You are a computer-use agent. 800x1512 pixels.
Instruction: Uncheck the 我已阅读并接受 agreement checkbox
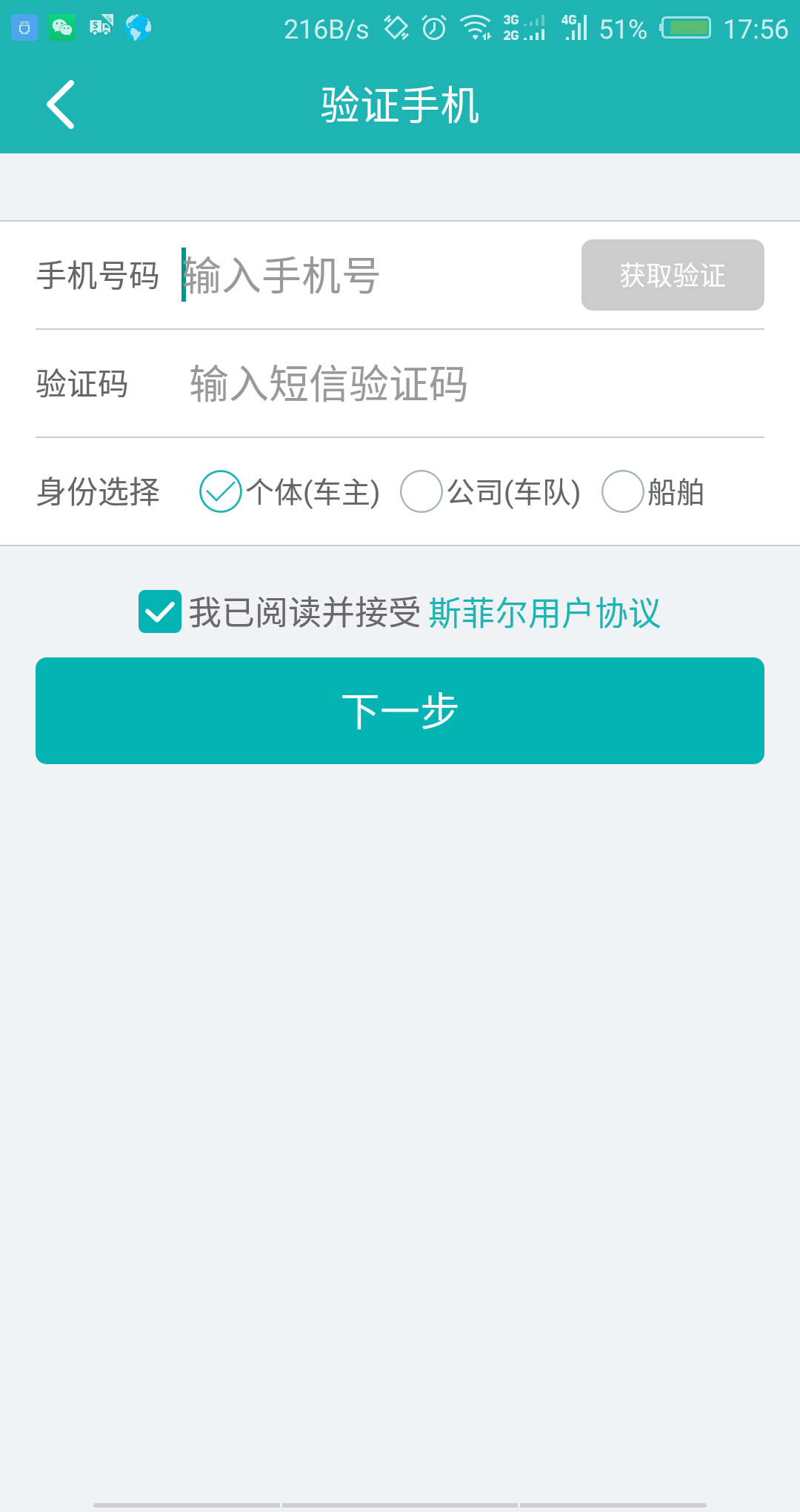[160, 611]
